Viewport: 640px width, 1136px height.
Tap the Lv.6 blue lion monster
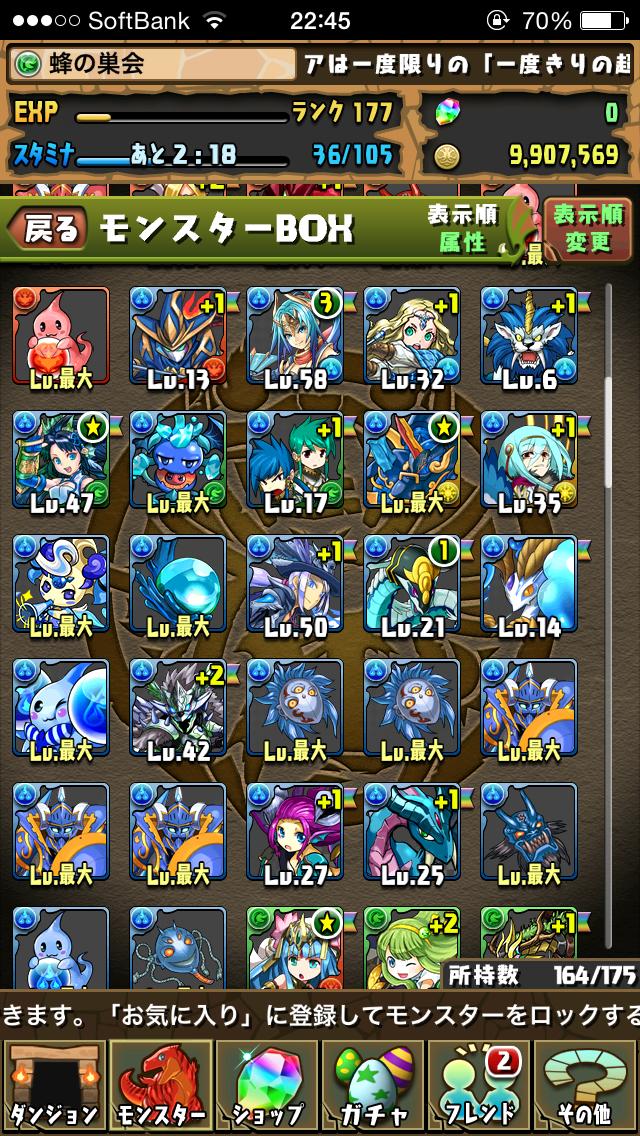528,337
